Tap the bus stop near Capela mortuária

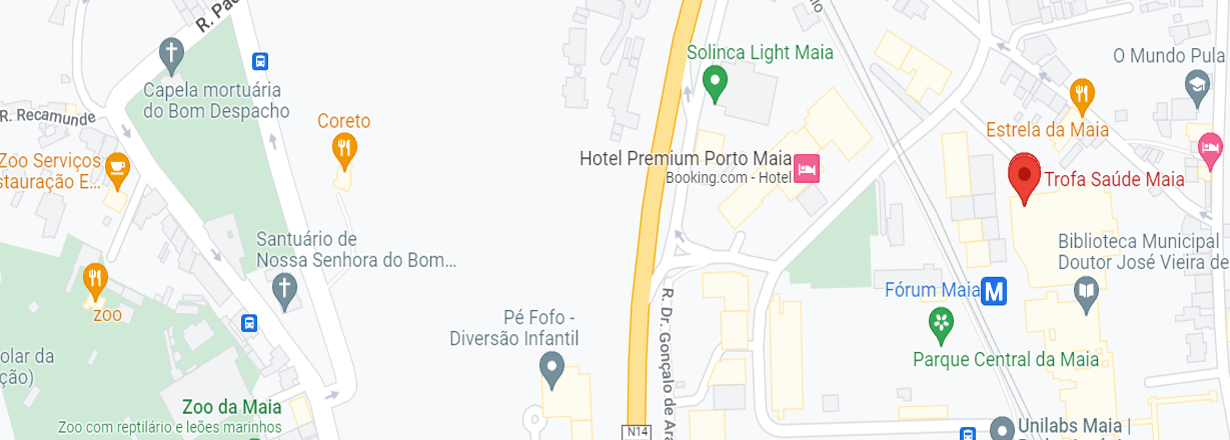coord(260,61)
